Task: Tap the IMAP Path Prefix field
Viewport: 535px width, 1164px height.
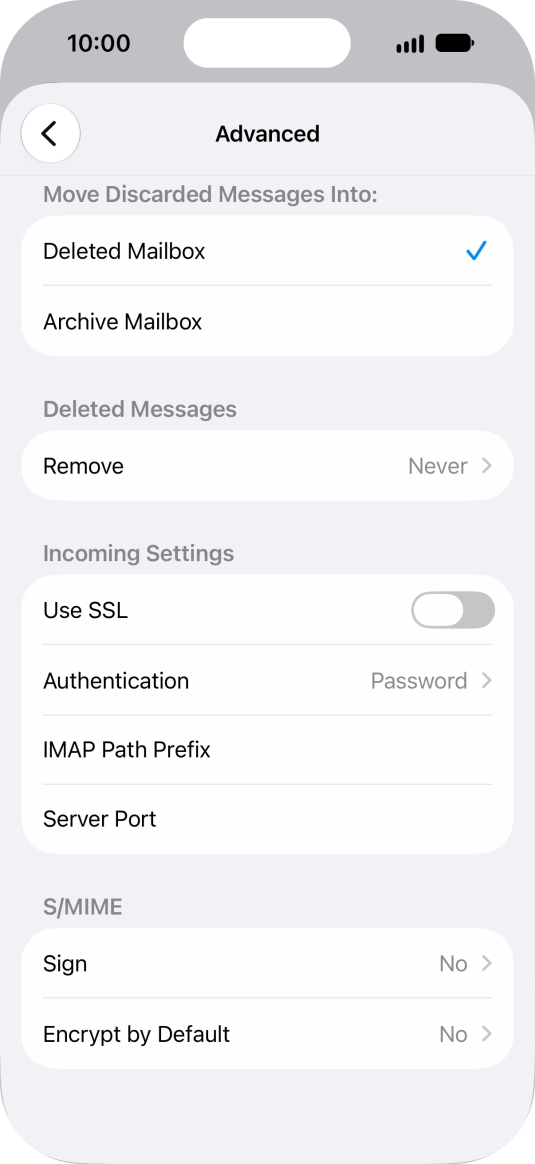Action: pos(267,750)
